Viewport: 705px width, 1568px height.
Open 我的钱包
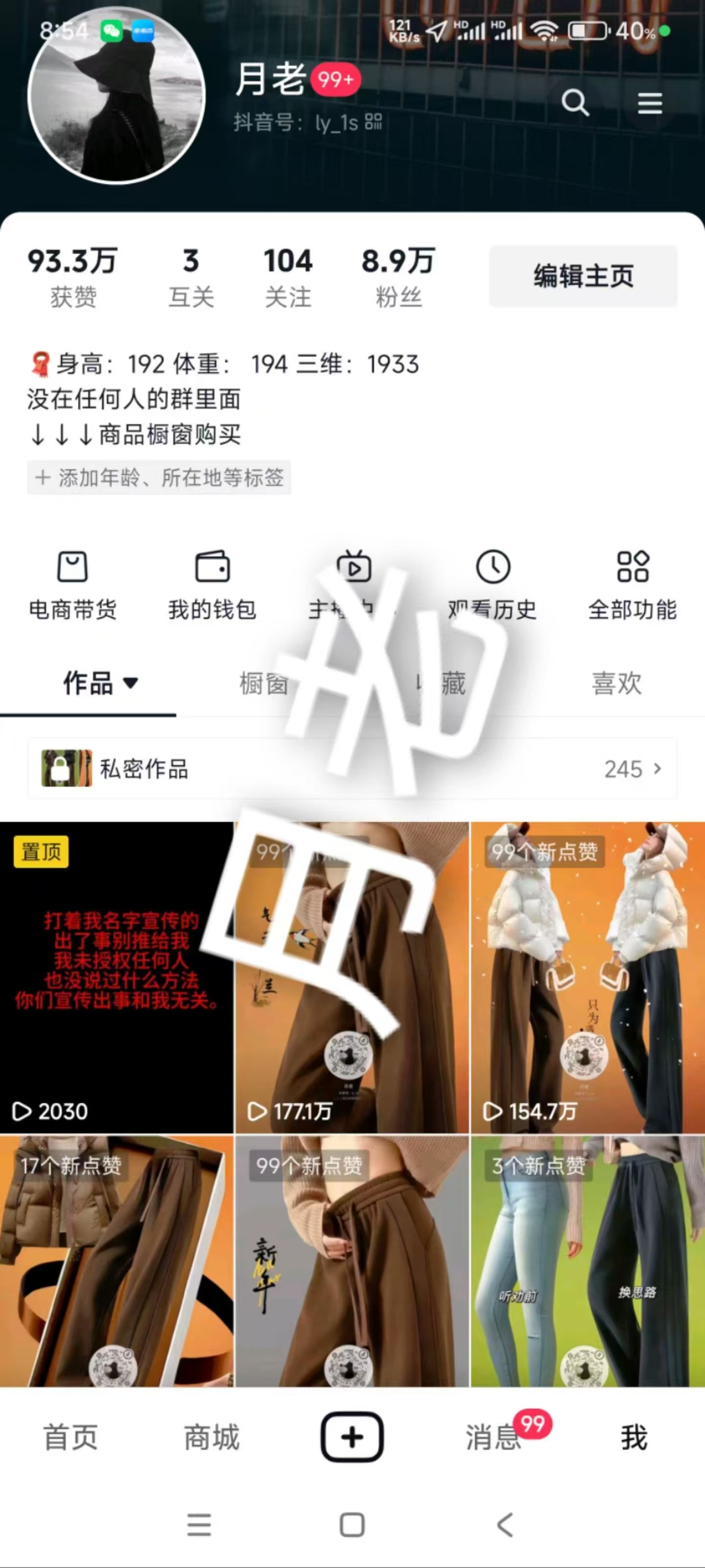point(212,584)
